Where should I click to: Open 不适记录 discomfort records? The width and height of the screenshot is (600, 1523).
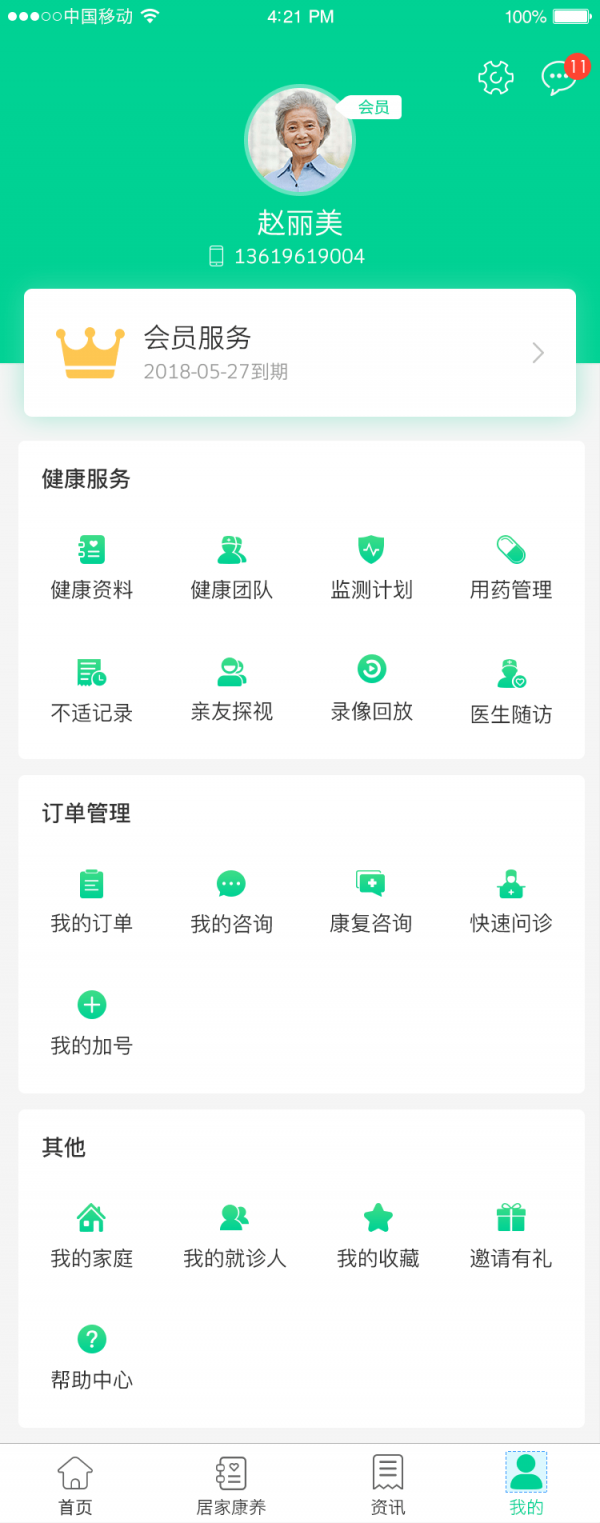coord(92,690)
